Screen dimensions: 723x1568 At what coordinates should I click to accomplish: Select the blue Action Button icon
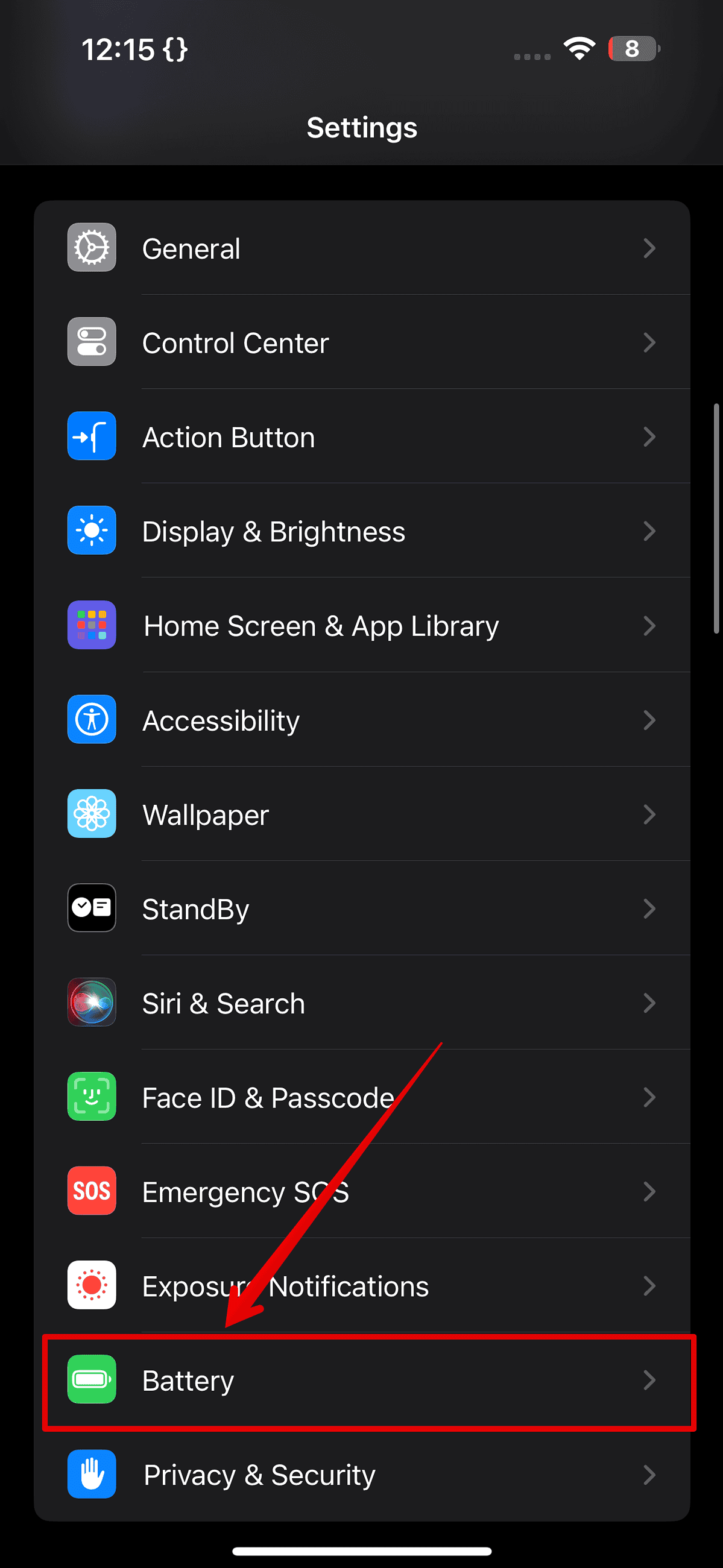pyautogui.click(x=92, y=436)
